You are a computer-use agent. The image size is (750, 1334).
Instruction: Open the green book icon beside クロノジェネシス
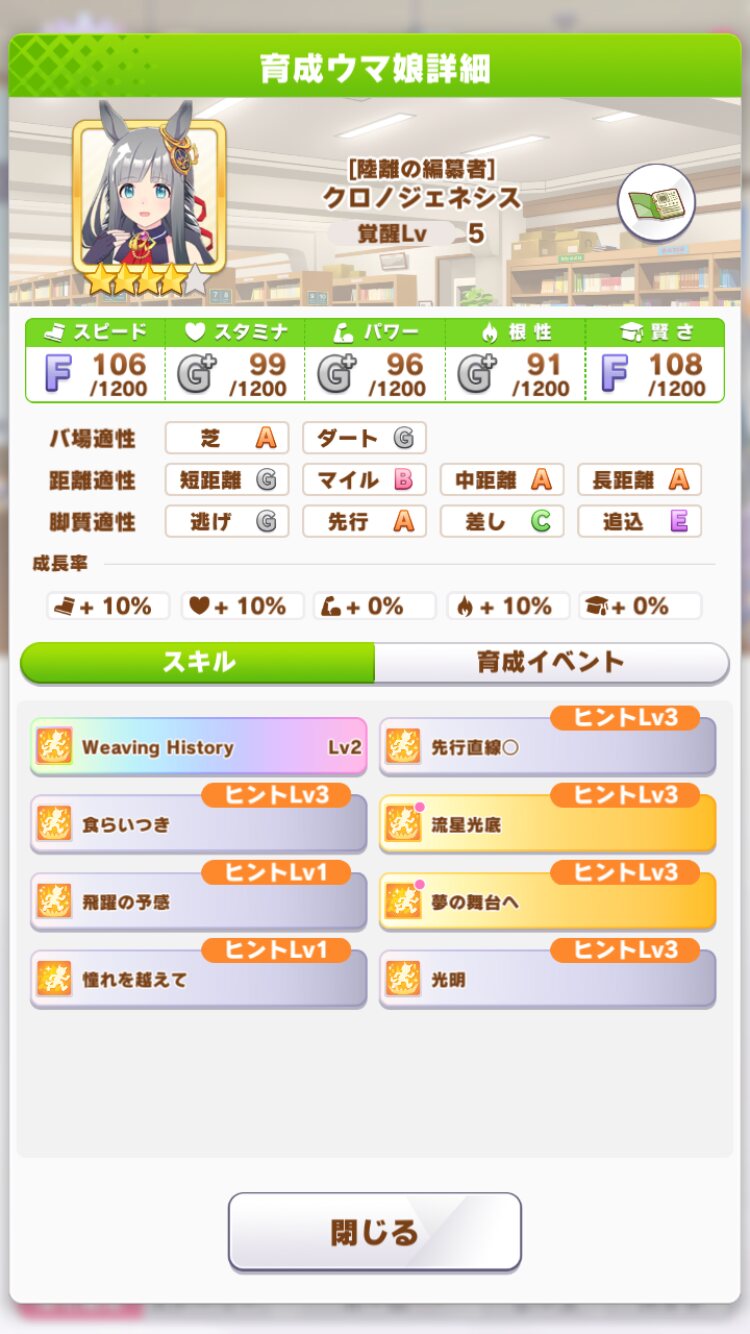656,203
